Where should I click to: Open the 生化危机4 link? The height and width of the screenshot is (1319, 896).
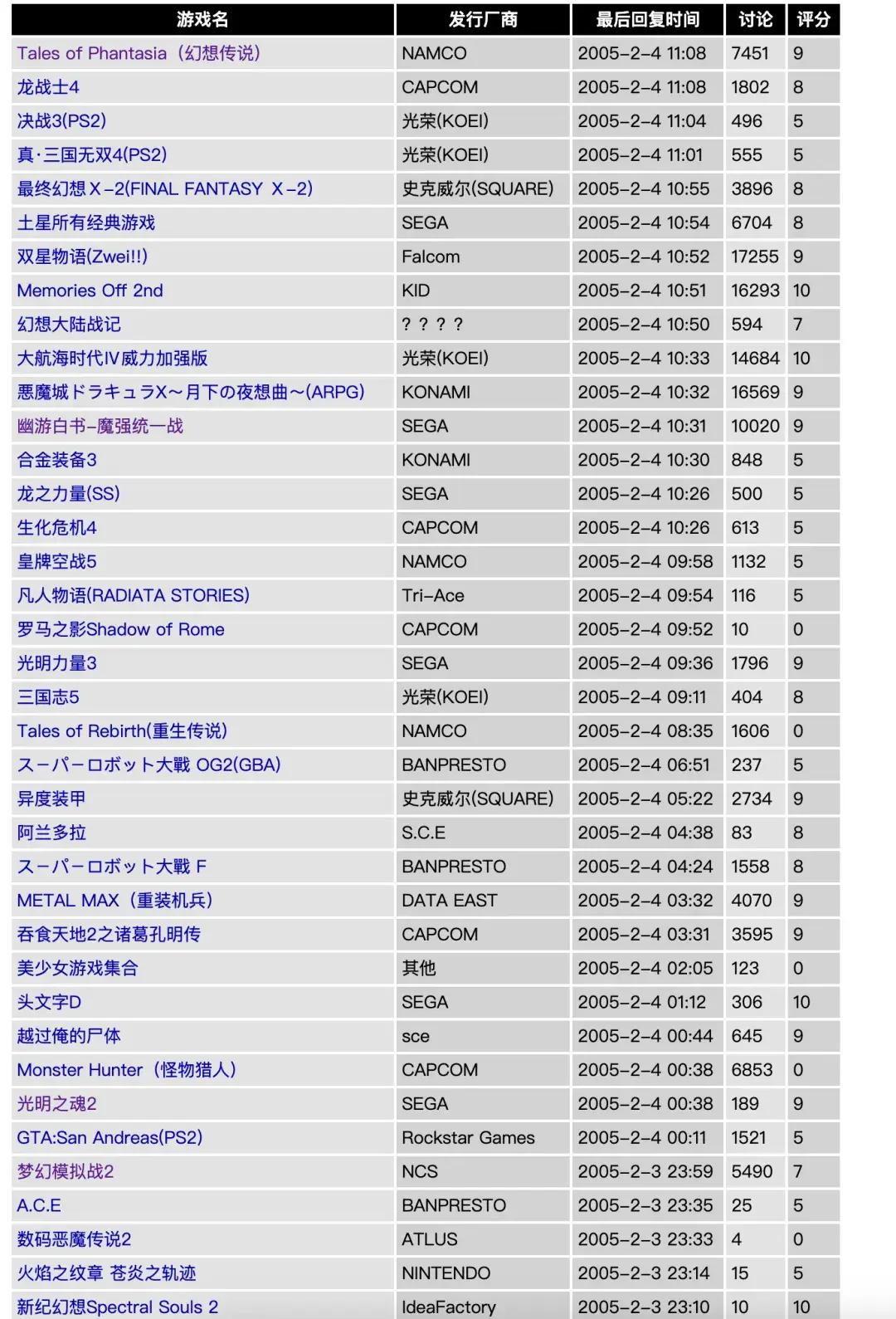coord(56,528)
